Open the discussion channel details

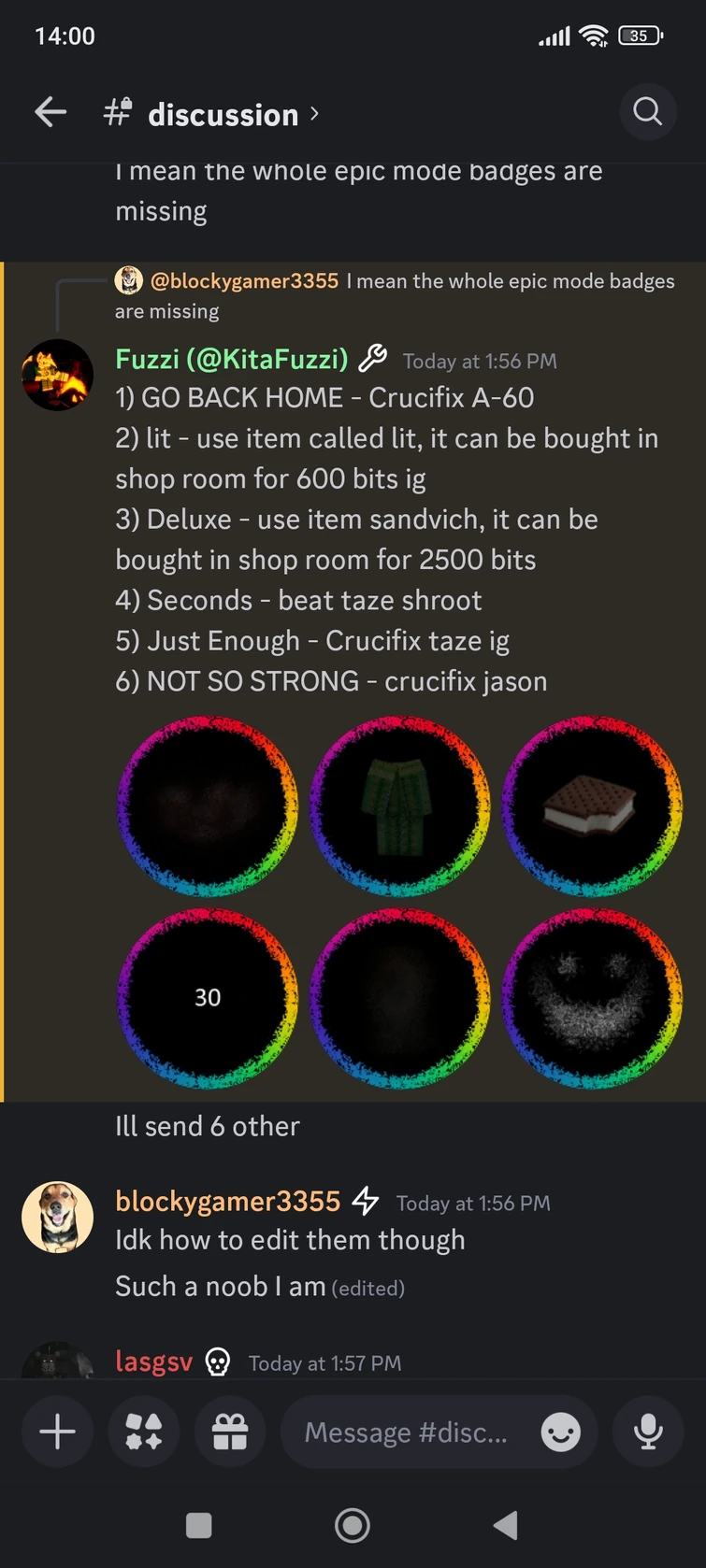211,114
